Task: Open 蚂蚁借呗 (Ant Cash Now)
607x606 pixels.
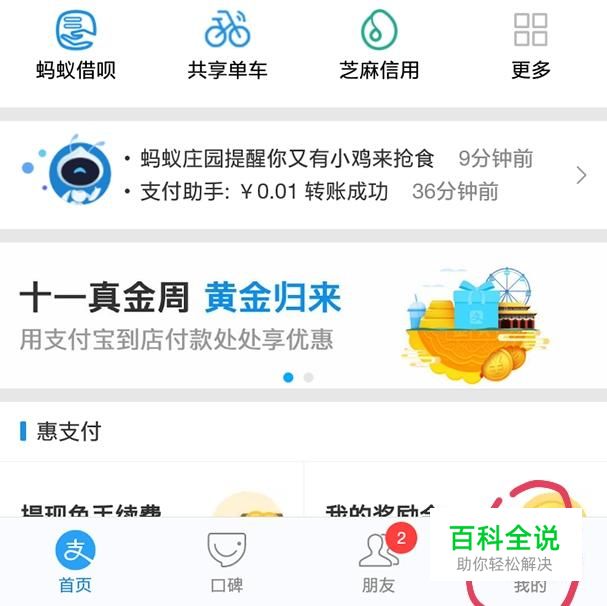Action: click(x=76, y=44)
